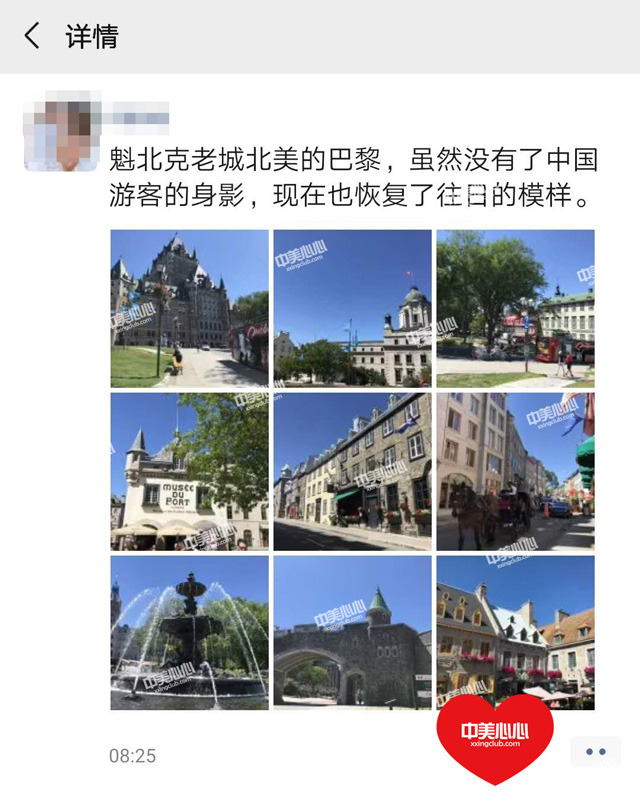View the horse carriage street photo
Screen dimensions: 640x800
(x=515, y=471)
